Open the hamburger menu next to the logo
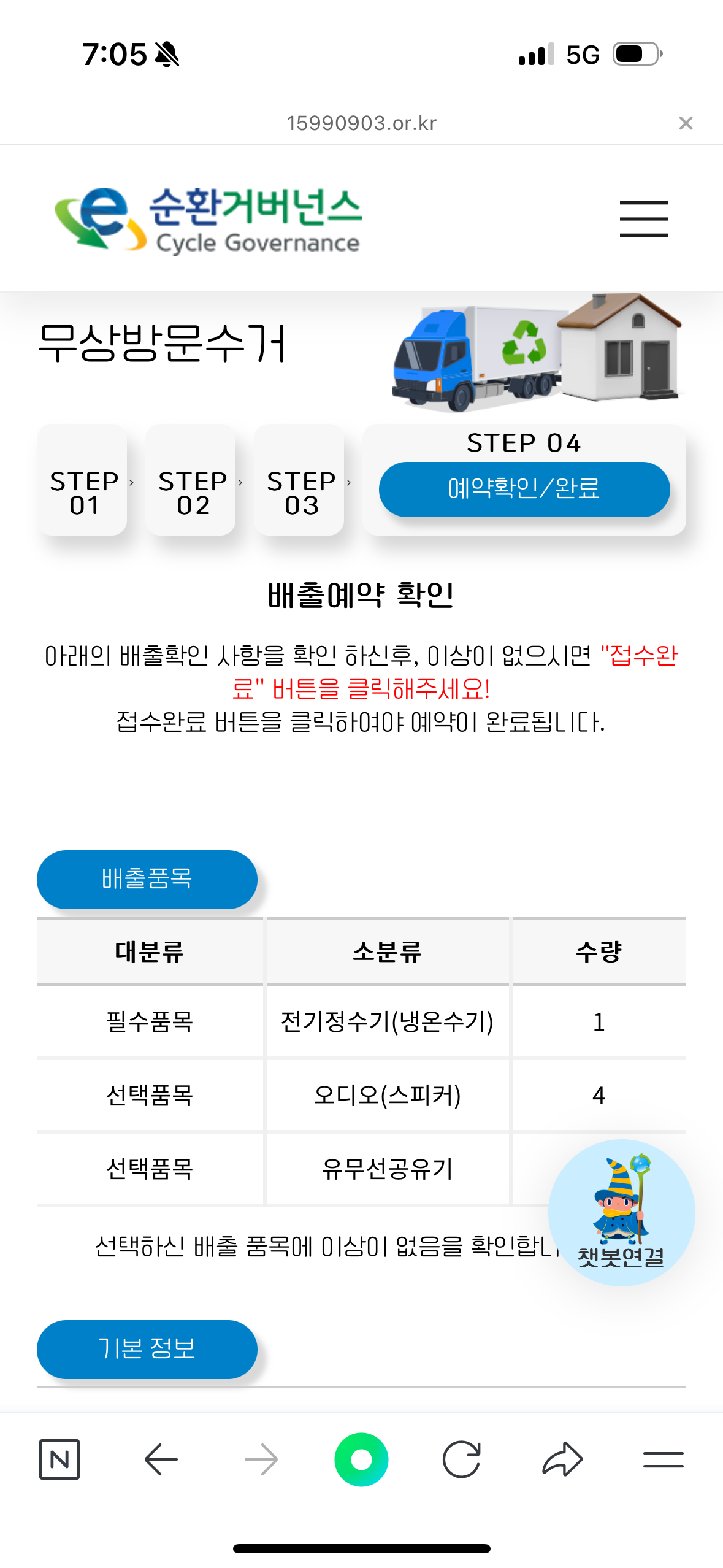The width and height of the screenshot is (723, 1568). 643,219
